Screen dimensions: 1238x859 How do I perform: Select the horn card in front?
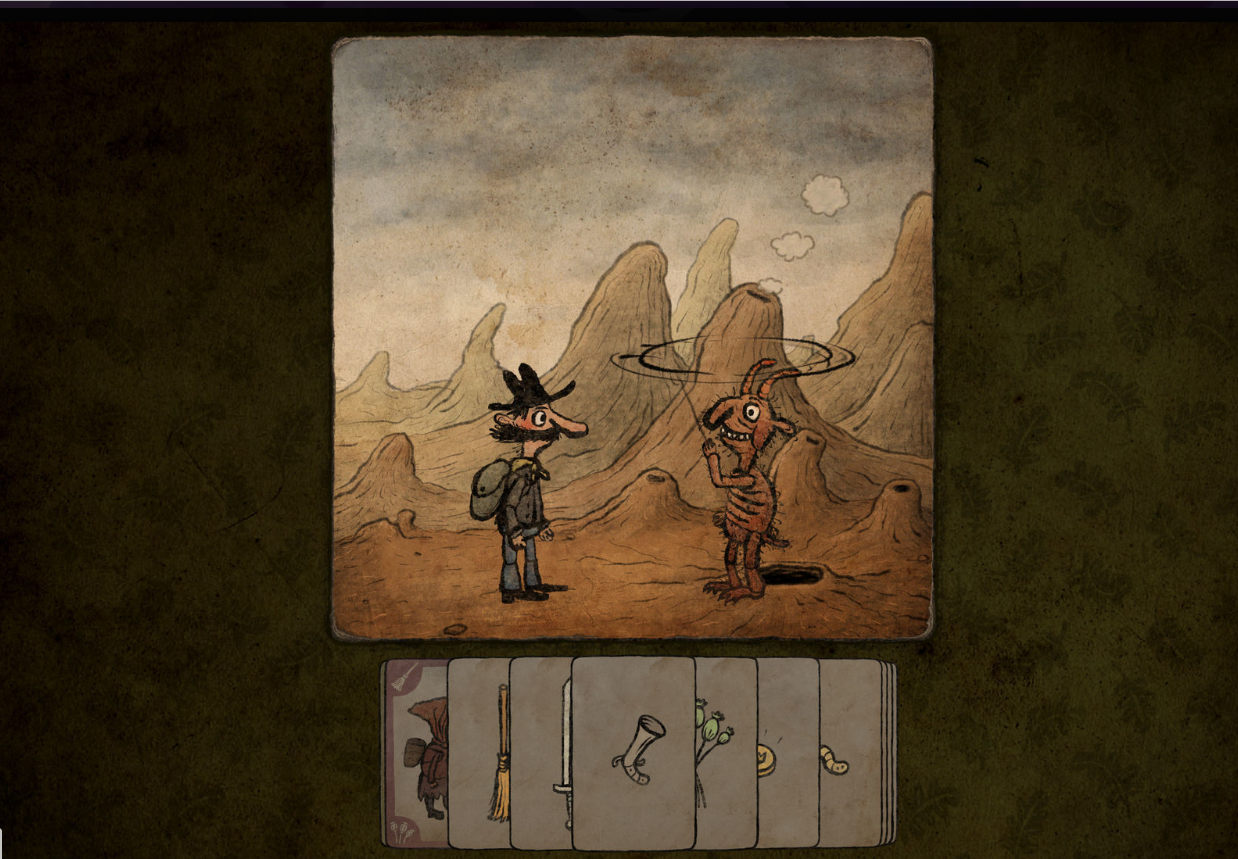(633, 755)
